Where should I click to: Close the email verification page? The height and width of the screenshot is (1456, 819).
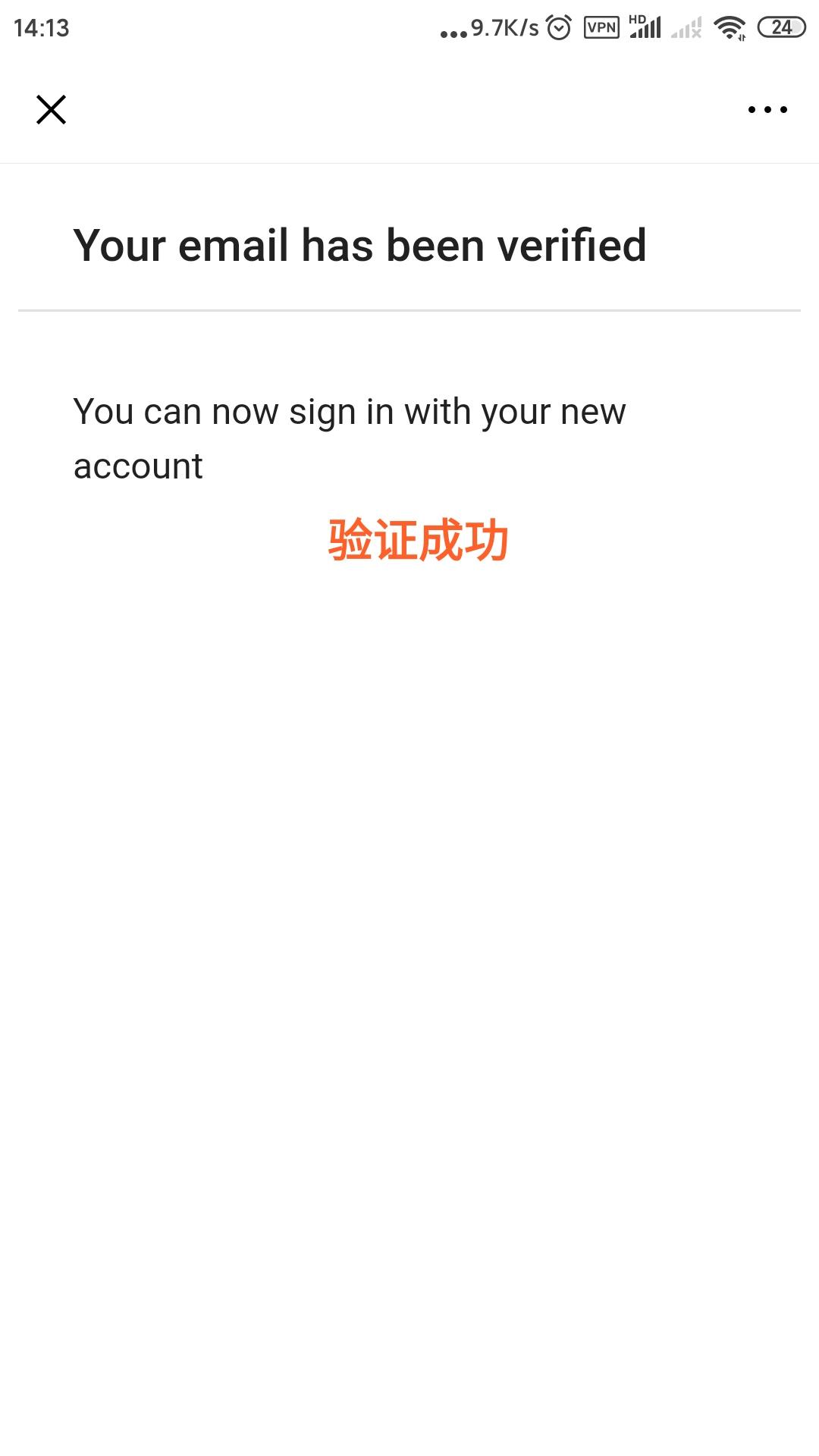(52, 108)
